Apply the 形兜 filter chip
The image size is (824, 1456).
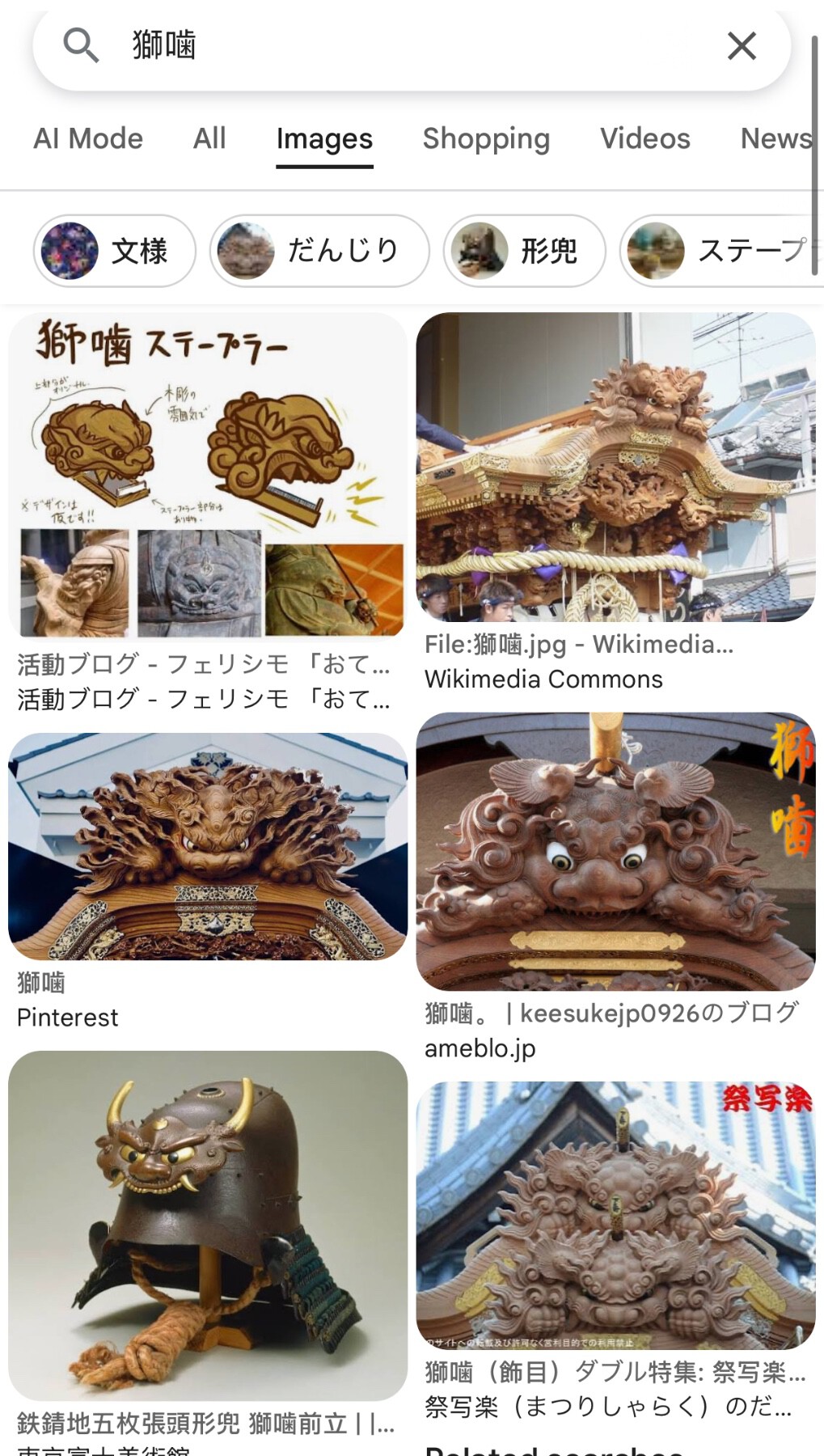click(524, 251)
